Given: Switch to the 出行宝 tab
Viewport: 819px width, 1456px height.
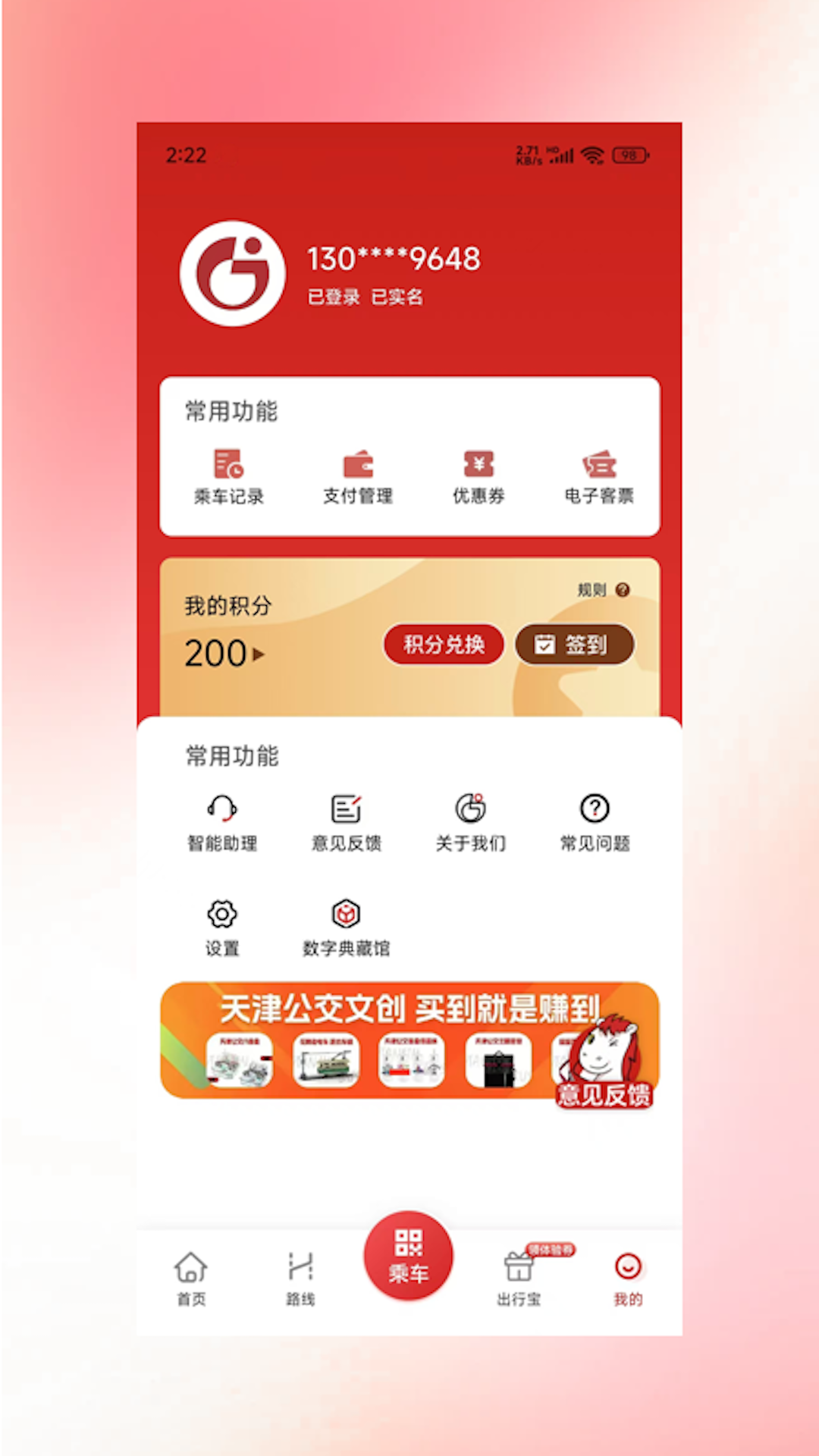Looking at the screenshot, I should tap(519, 1278).
